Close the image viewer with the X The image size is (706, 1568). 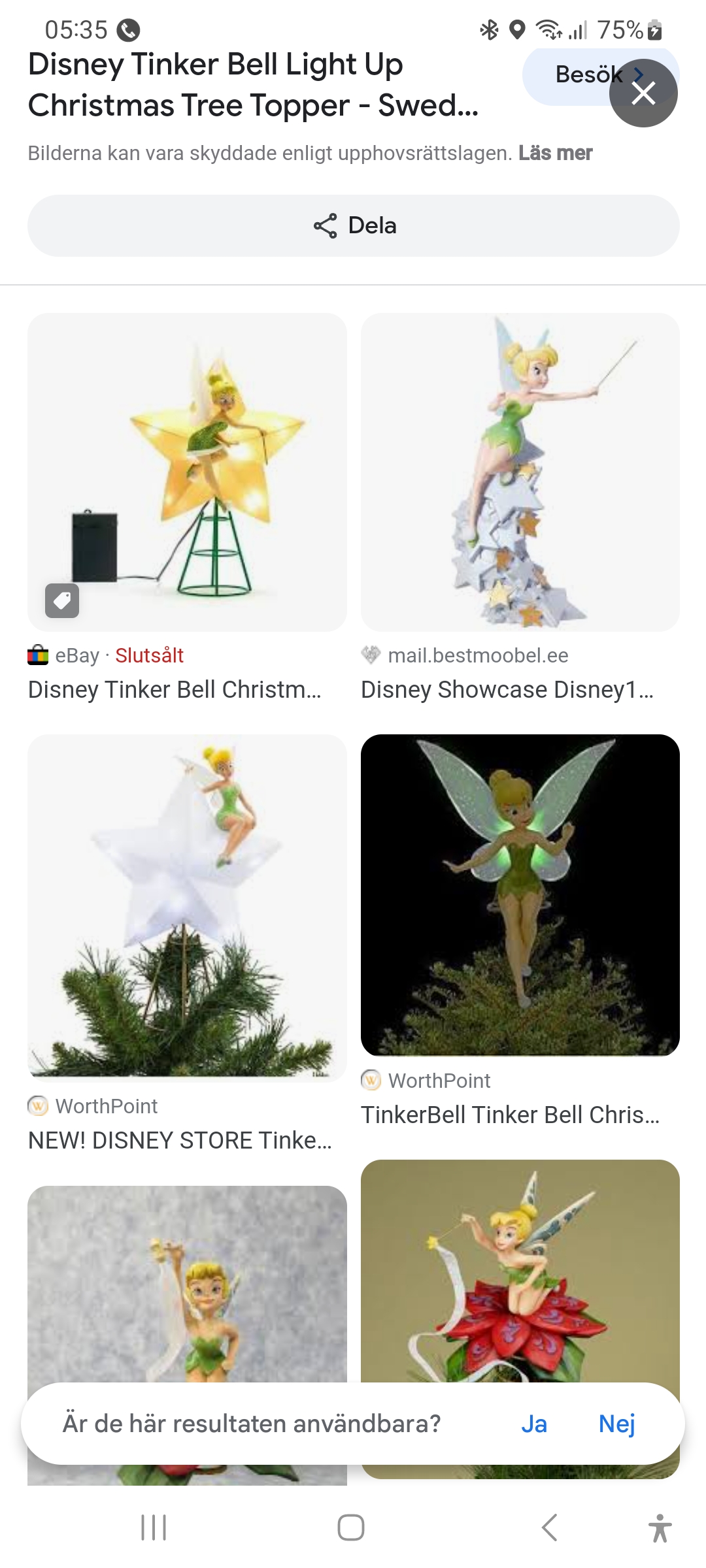[x=643, y=93]
